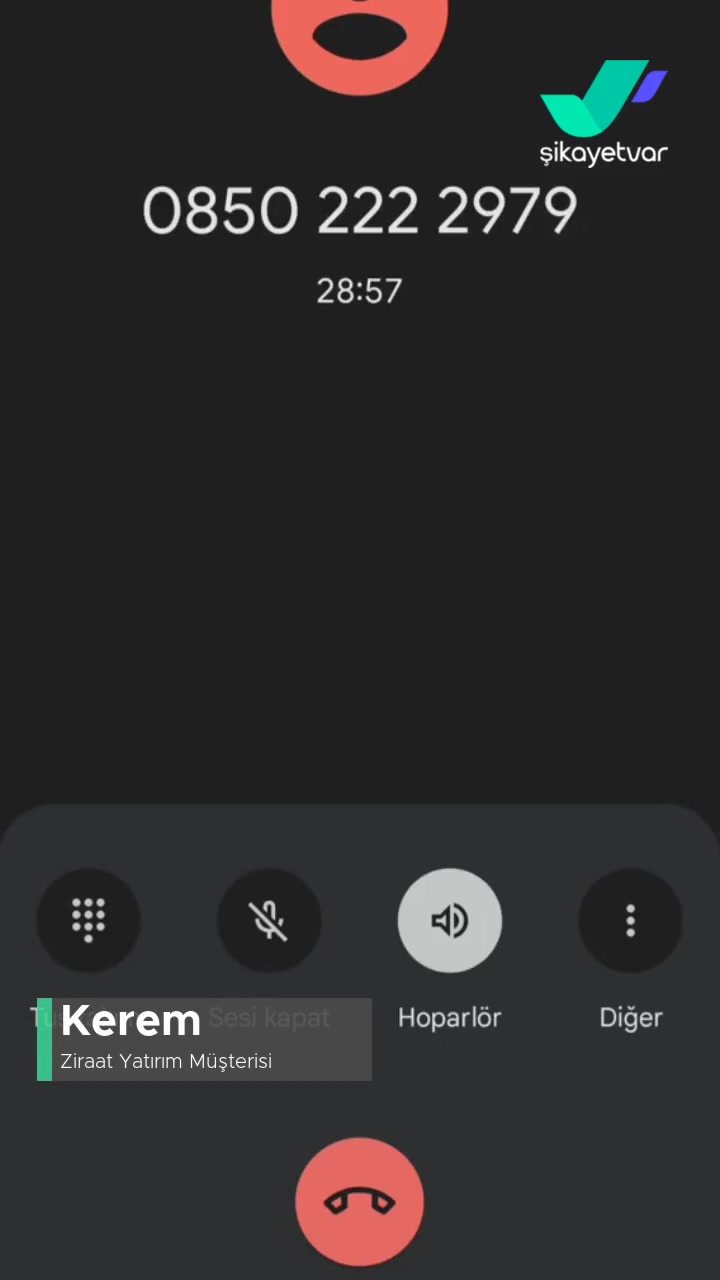Screen dimensions: 720x1280
Task: Open more call options under Diğer
Action: 630,920
